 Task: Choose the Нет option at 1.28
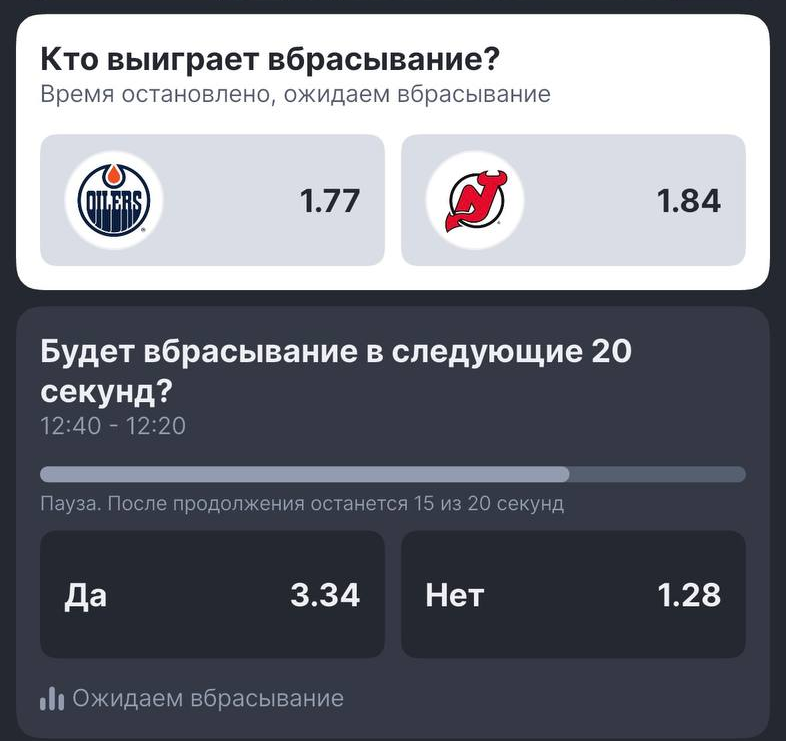pos(573,595)
